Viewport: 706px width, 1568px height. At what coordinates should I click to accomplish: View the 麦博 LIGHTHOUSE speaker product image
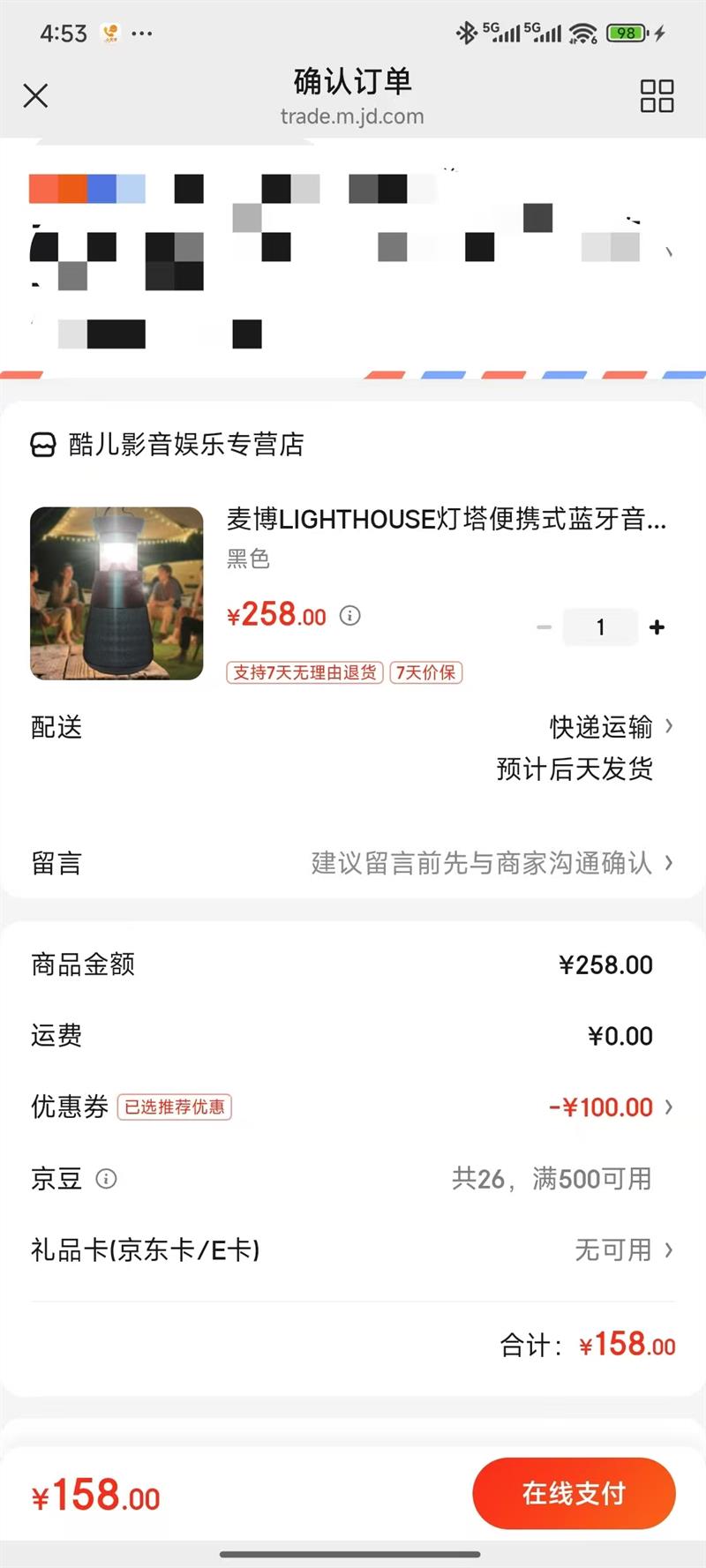pos(116,593)
